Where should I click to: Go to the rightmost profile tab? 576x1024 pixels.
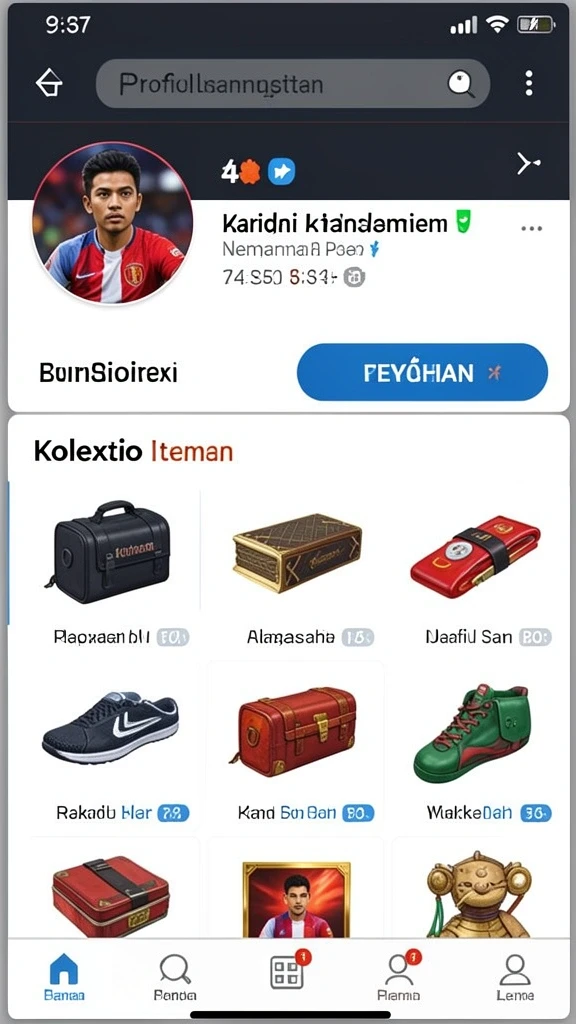pos(515,977)
